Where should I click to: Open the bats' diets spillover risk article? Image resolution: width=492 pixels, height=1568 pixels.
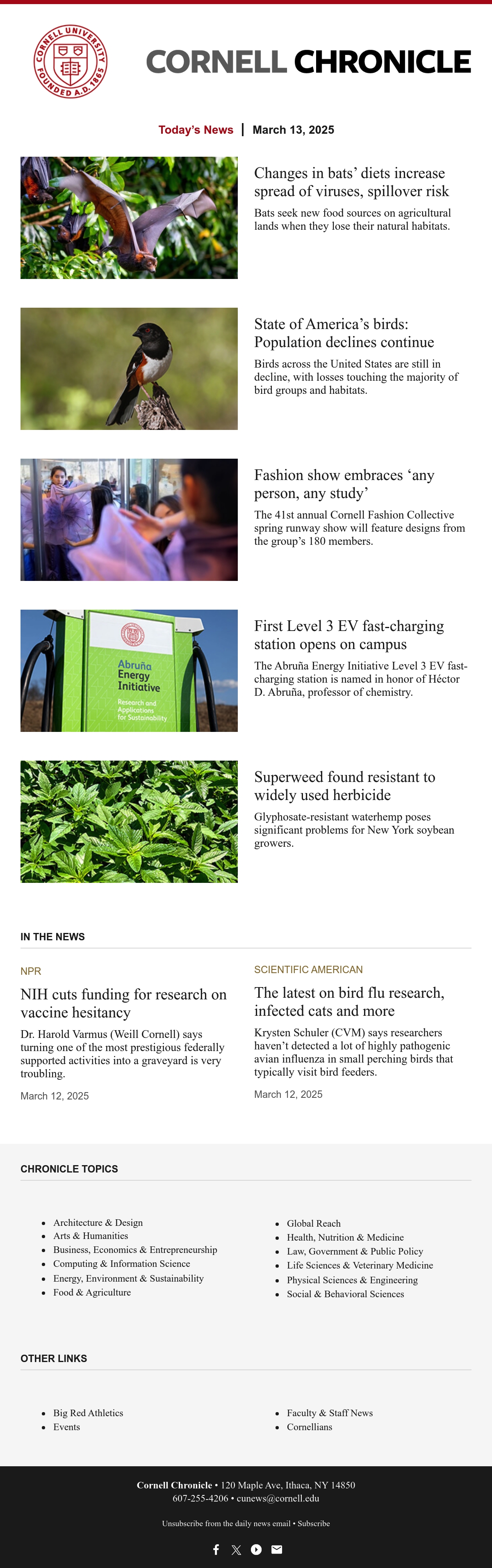coord(351,182)
